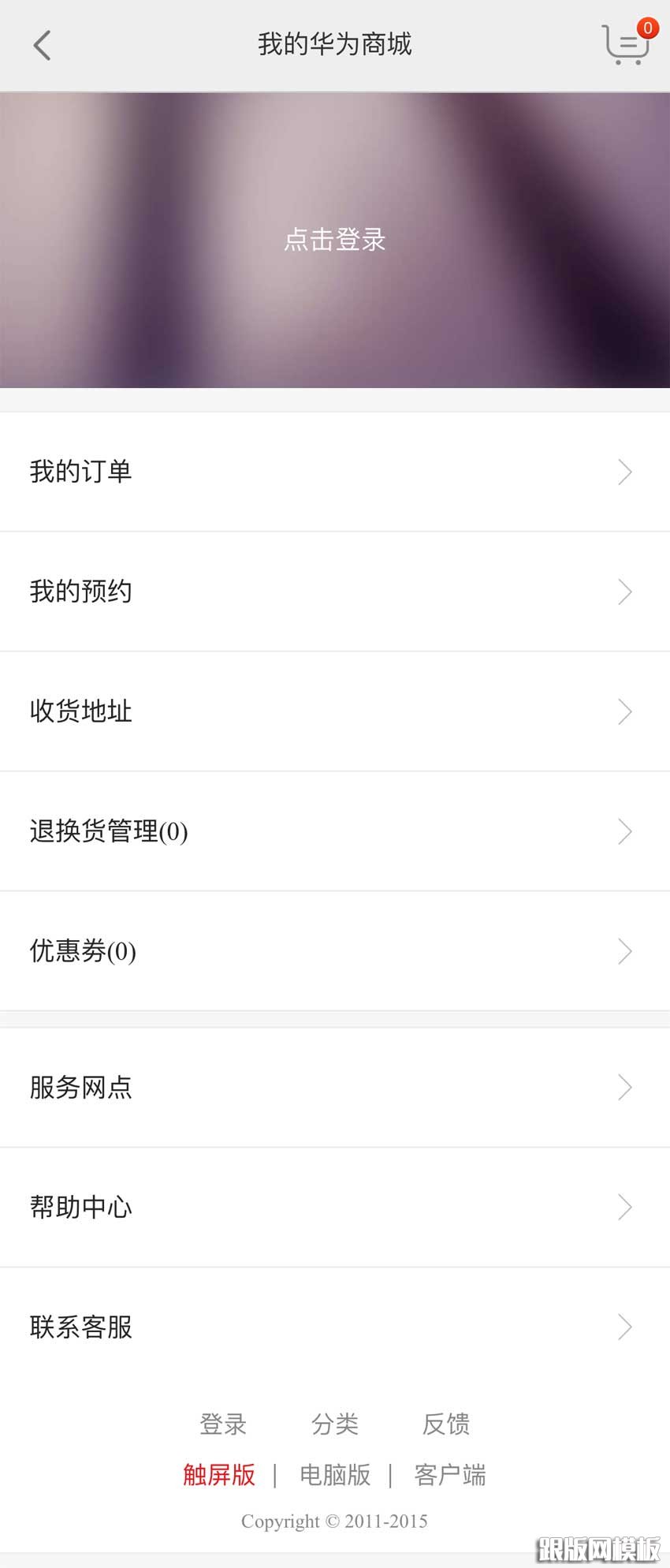670x1568 pixels.
Task: Expand the chevron beside 联系客服
Action: [624, 1327]
